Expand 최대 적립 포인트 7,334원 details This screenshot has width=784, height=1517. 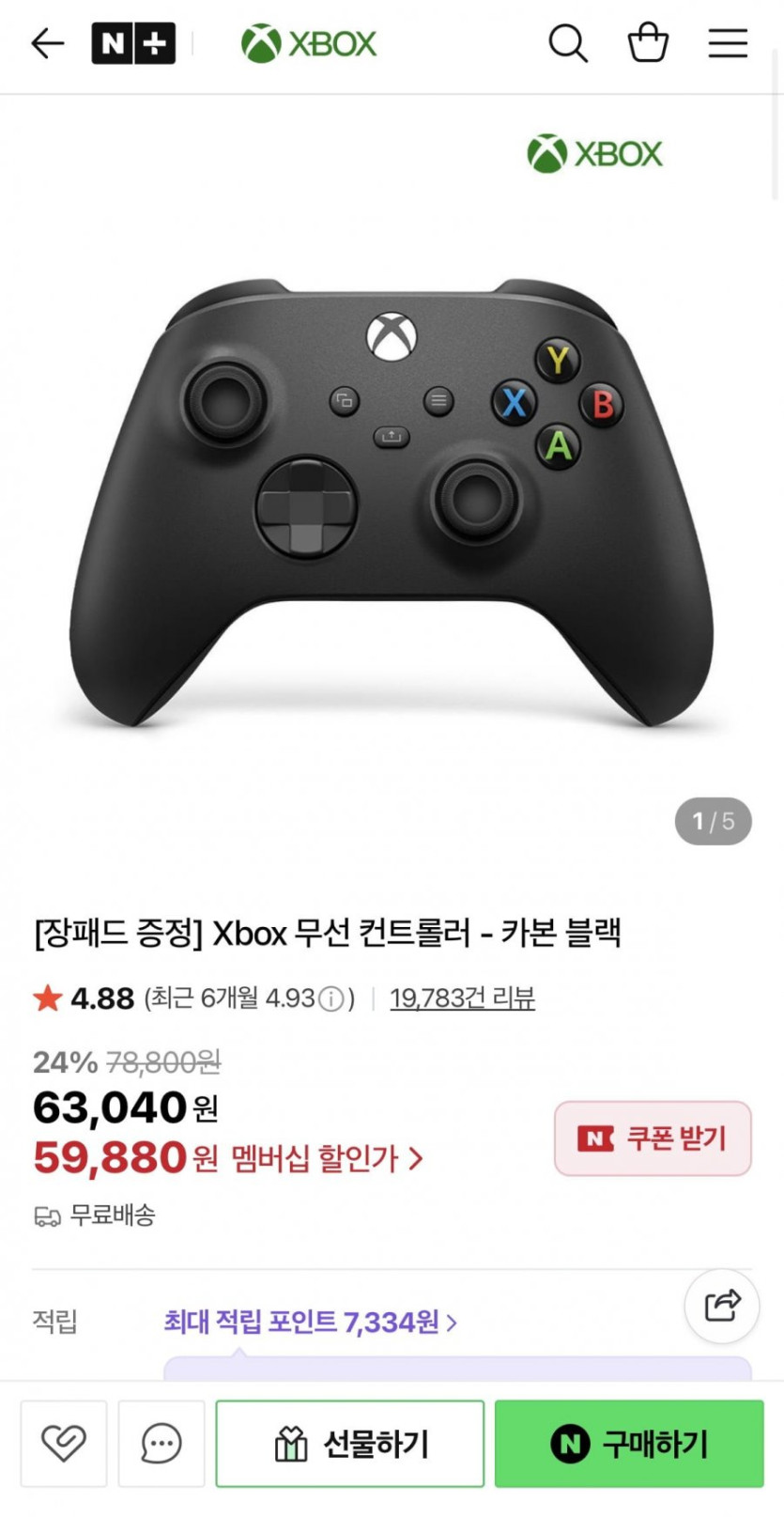(x=310, y=1323)
